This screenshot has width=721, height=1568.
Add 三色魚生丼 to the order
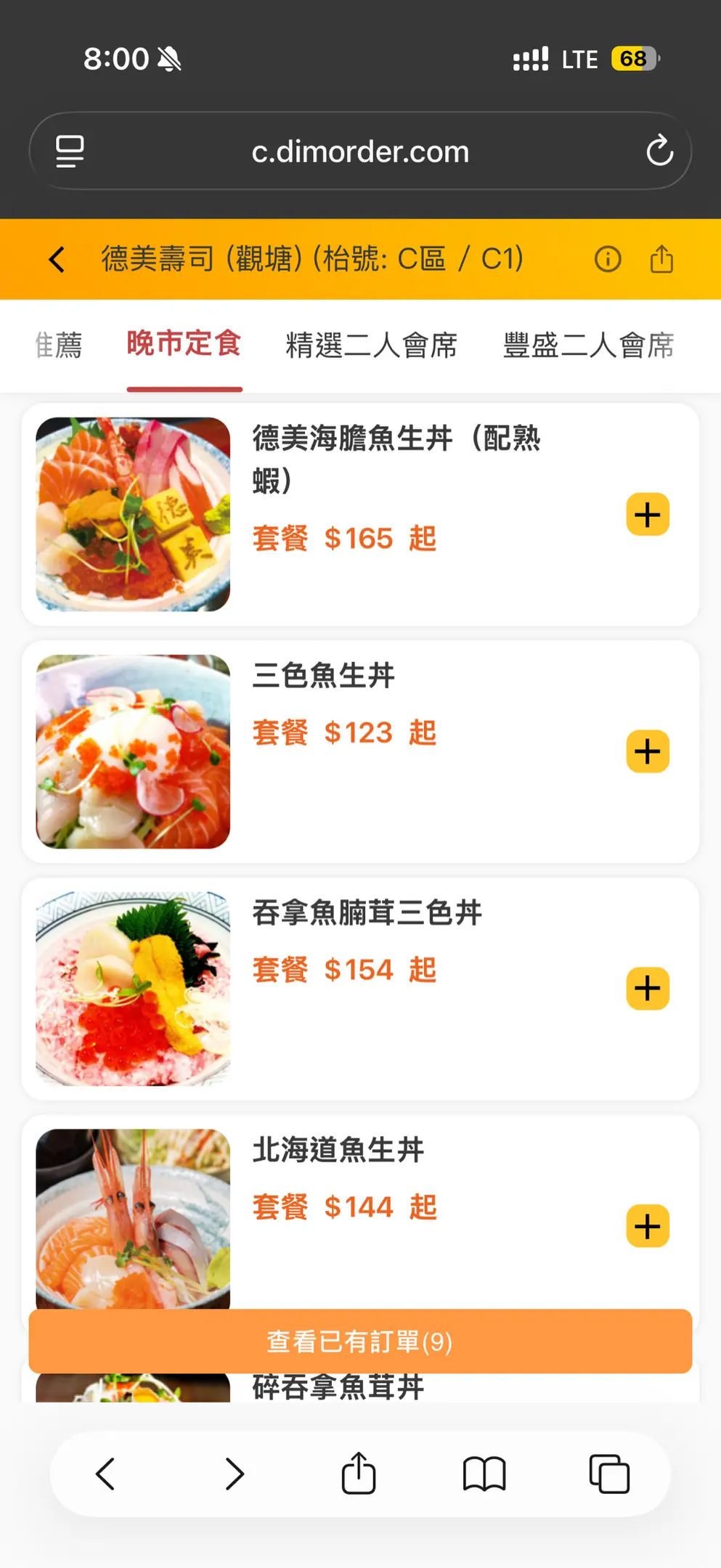[647, 751]
